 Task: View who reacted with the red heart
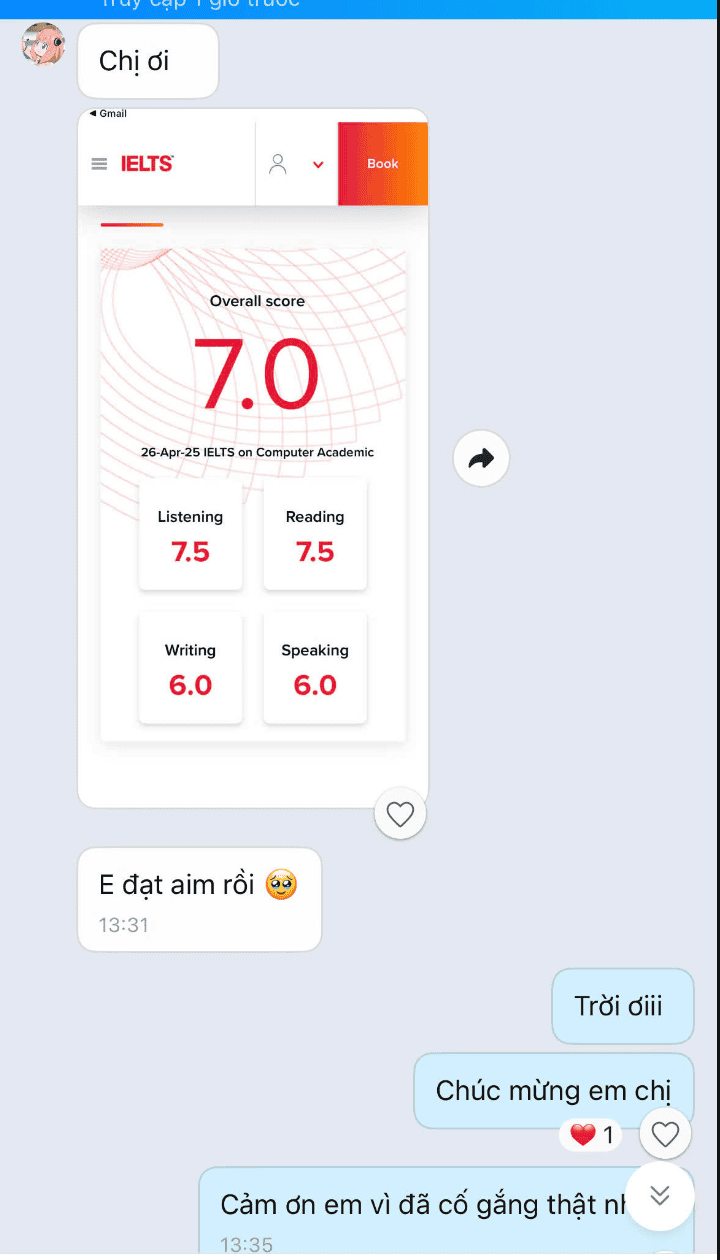591,1135
